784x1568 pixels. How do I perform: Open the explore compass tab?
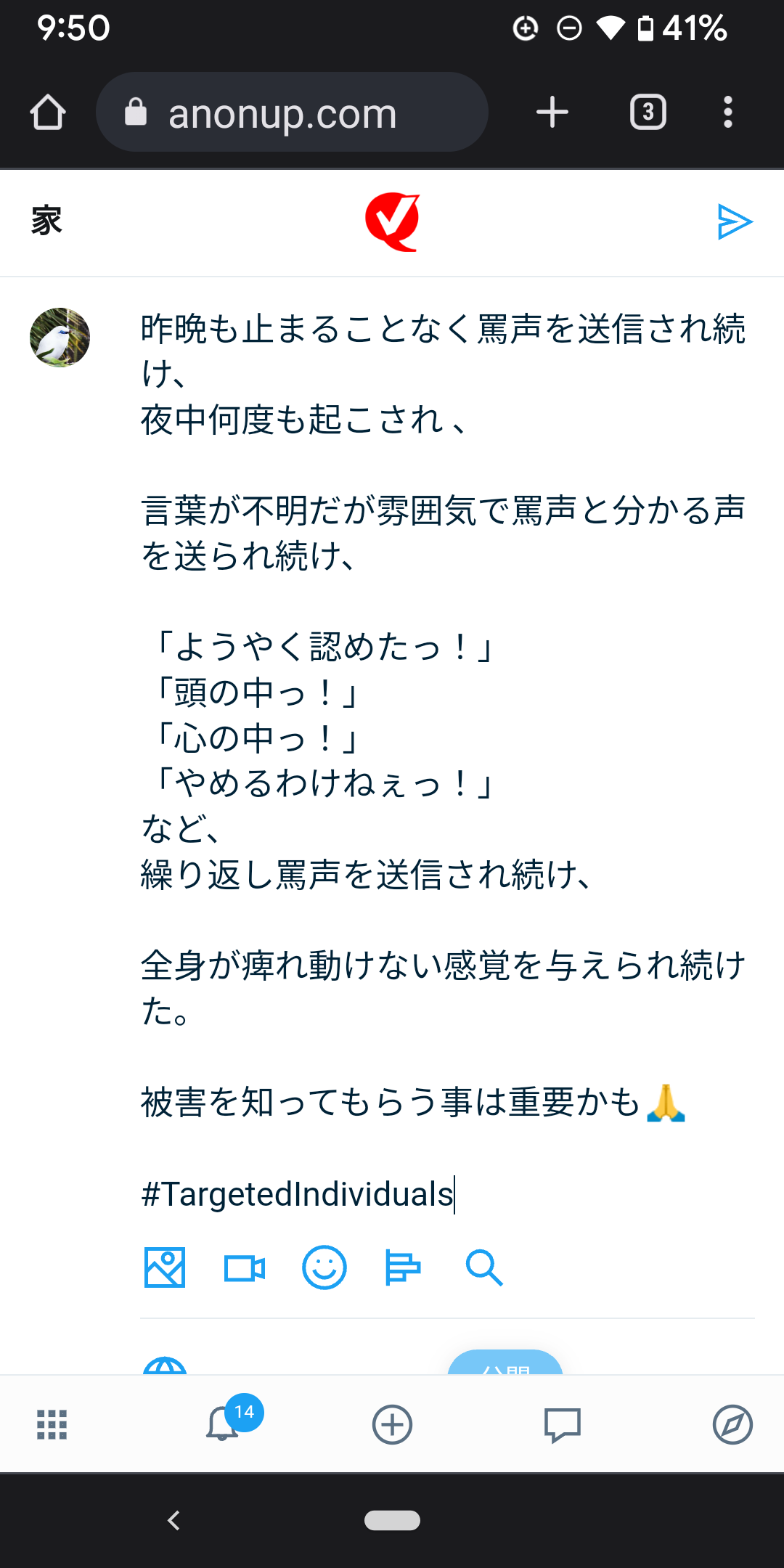point(732,1424)
